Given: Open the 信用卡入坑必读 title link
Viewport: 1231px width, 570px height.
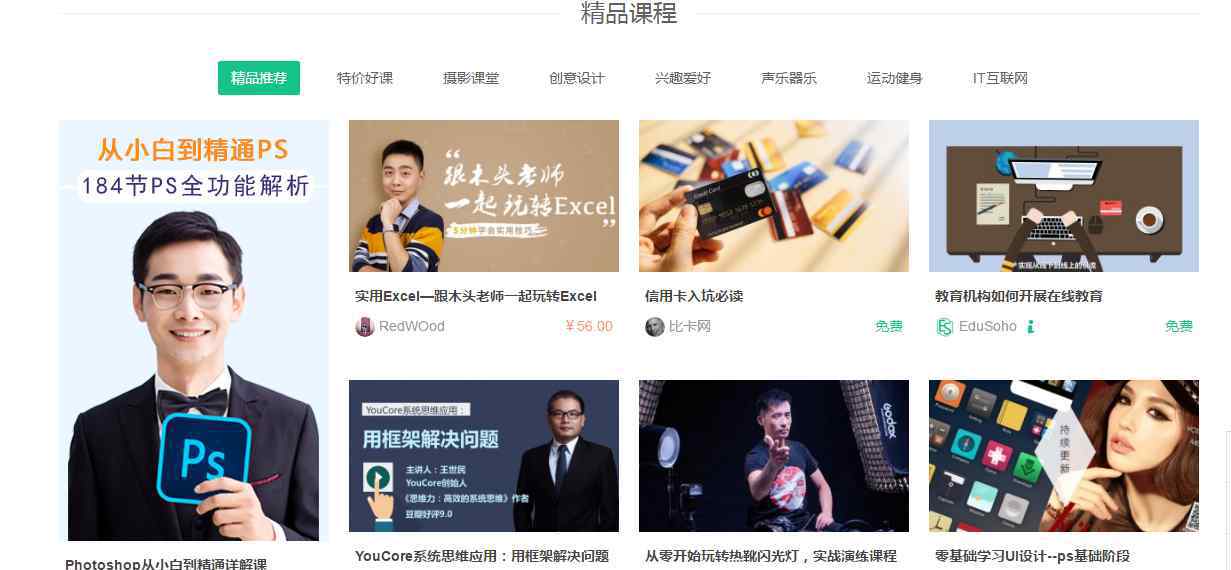Looking at the screenshot, I should pyautogui.click(x=694, y=296).
